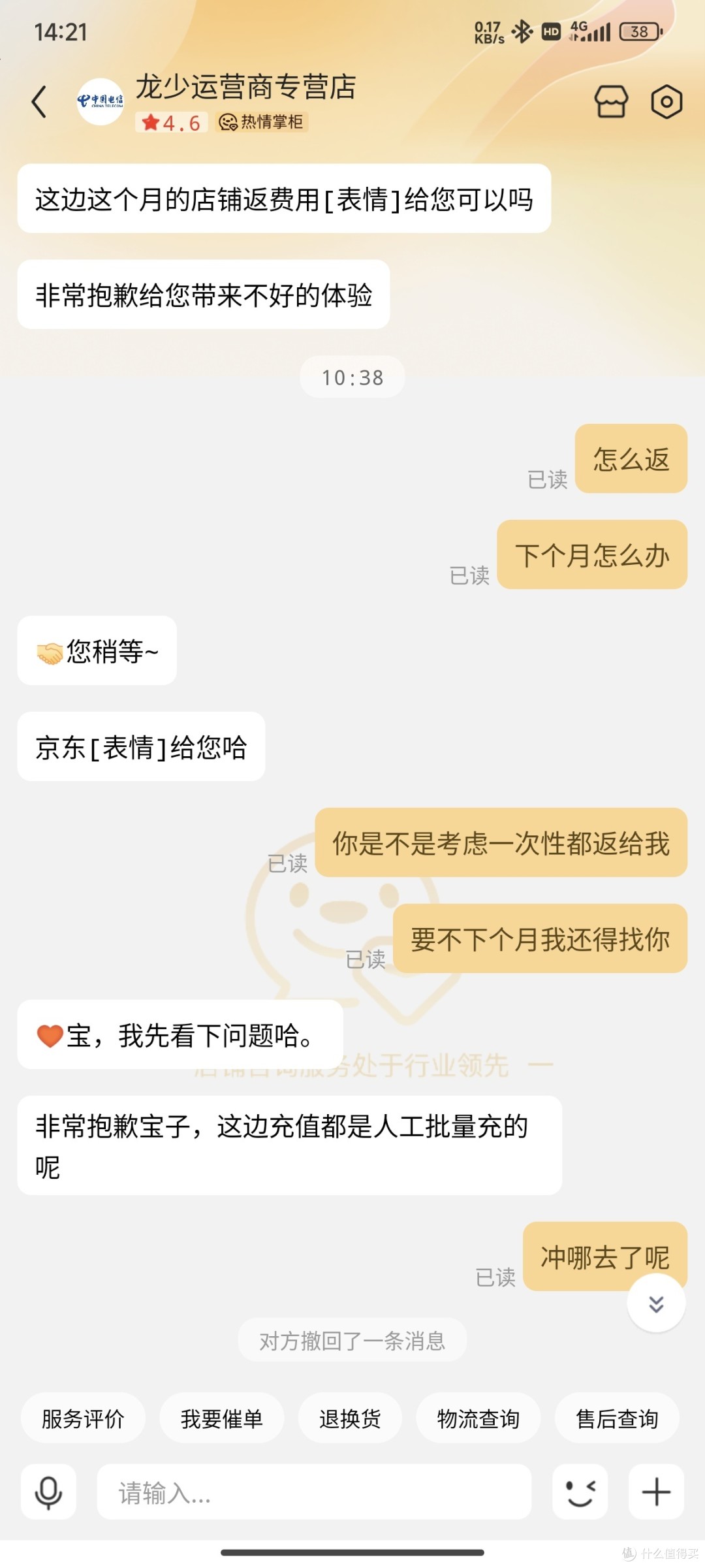Jump to latest messages arrow
705x1568 pixels.
[656, 1304]
